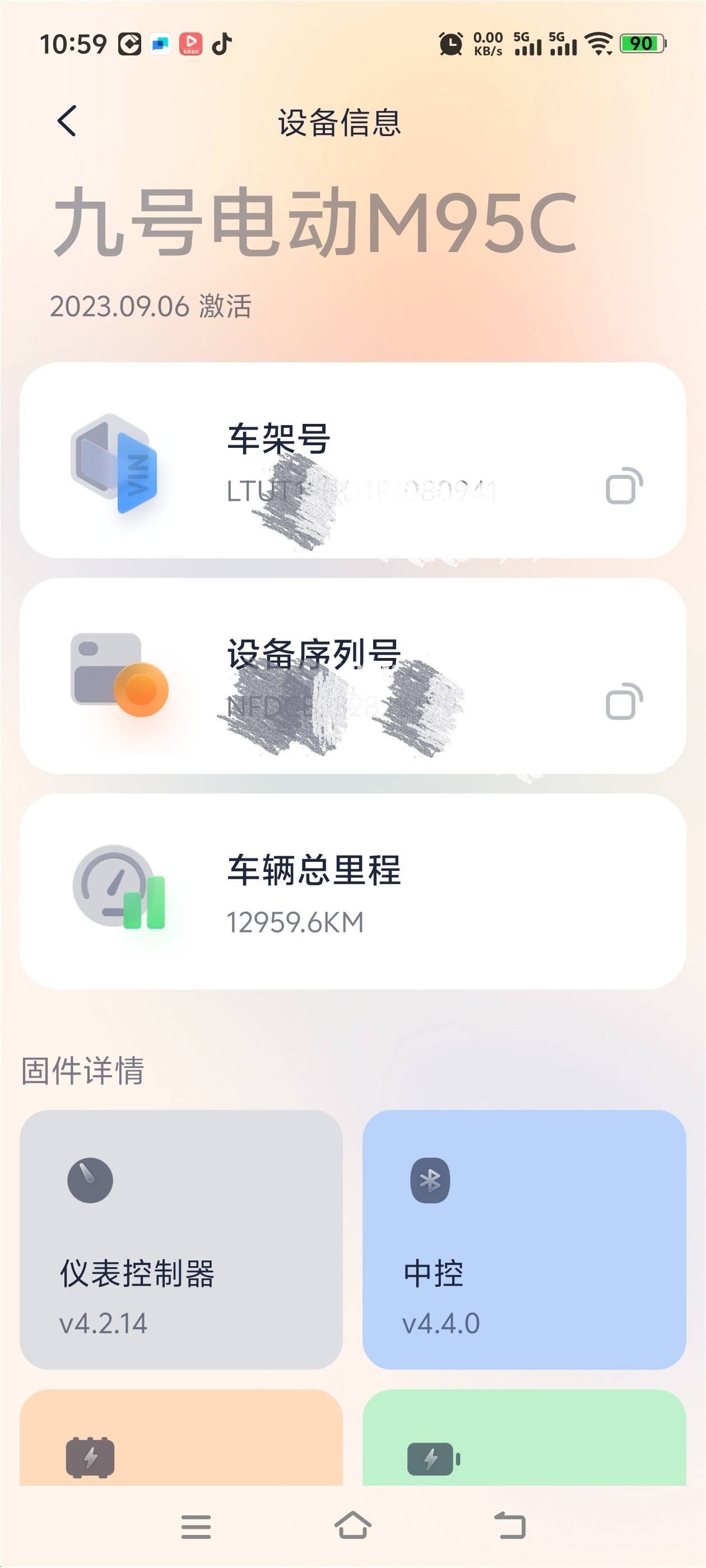Copy the 设备序列号 serial number
The width and height of the screenshot is (706, 1568).
coord(624,701)
